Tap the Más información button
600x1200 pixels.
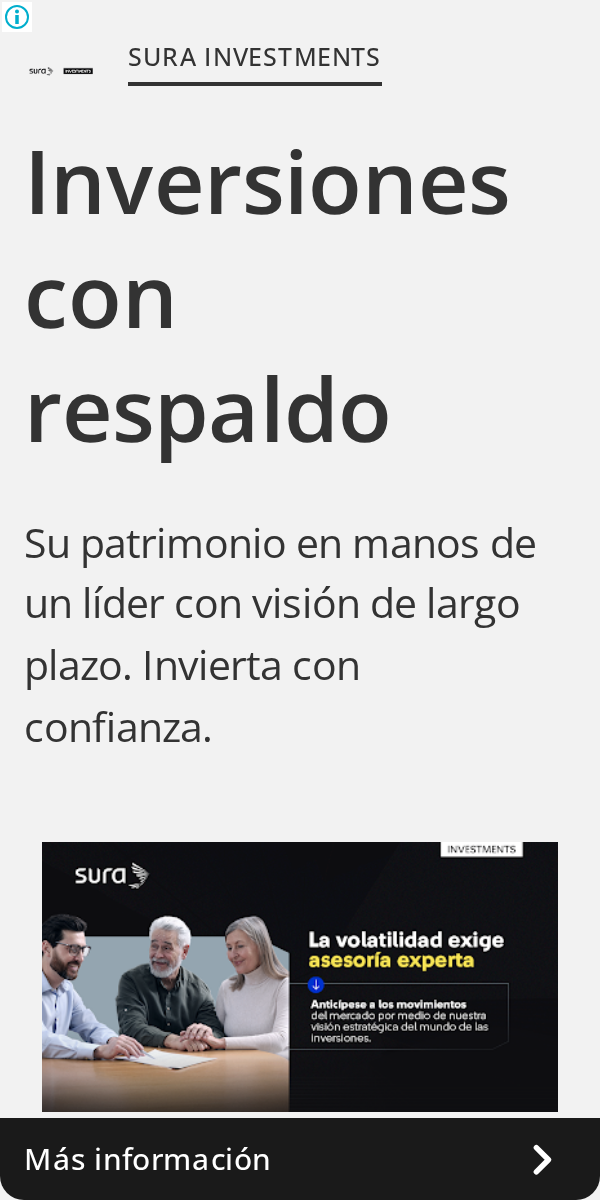coord(300,1159)
